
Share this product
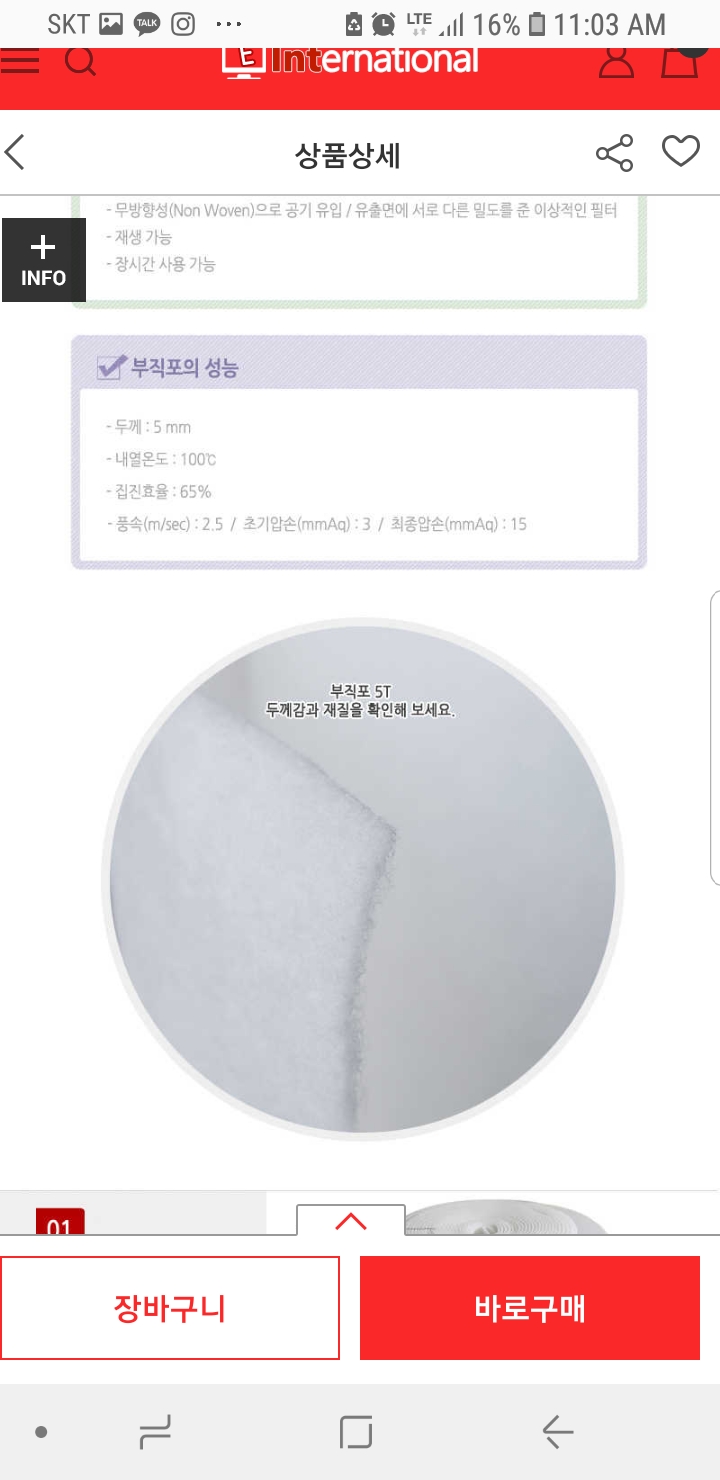pyautogui.click(x=614, y=153)
